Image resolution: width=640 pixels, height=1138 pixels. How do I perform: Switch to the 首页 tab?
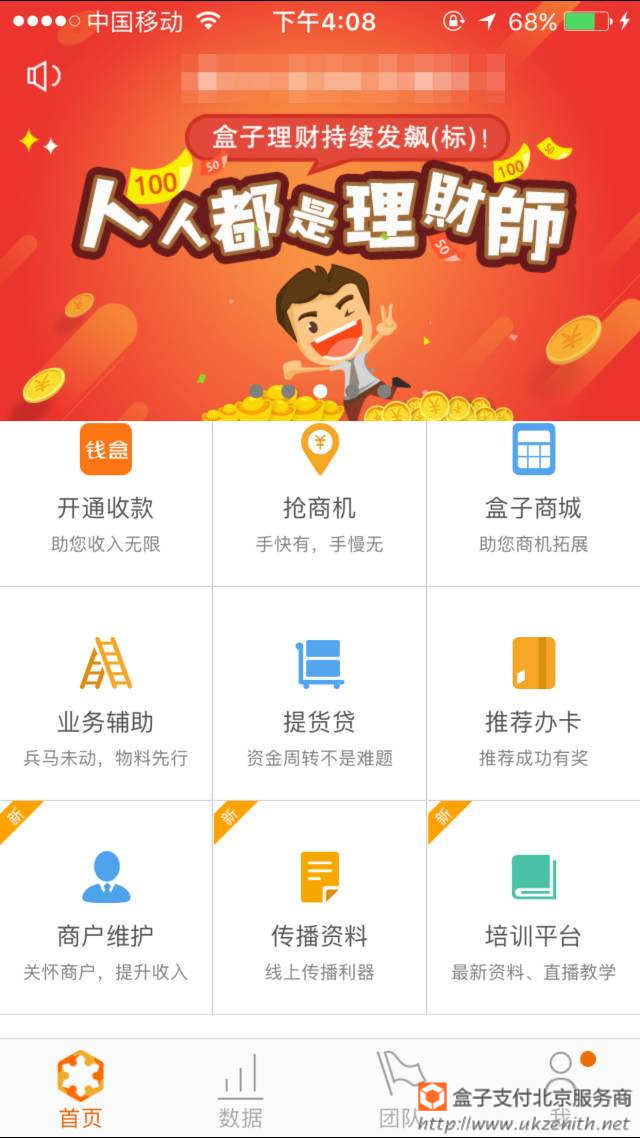81,1088
